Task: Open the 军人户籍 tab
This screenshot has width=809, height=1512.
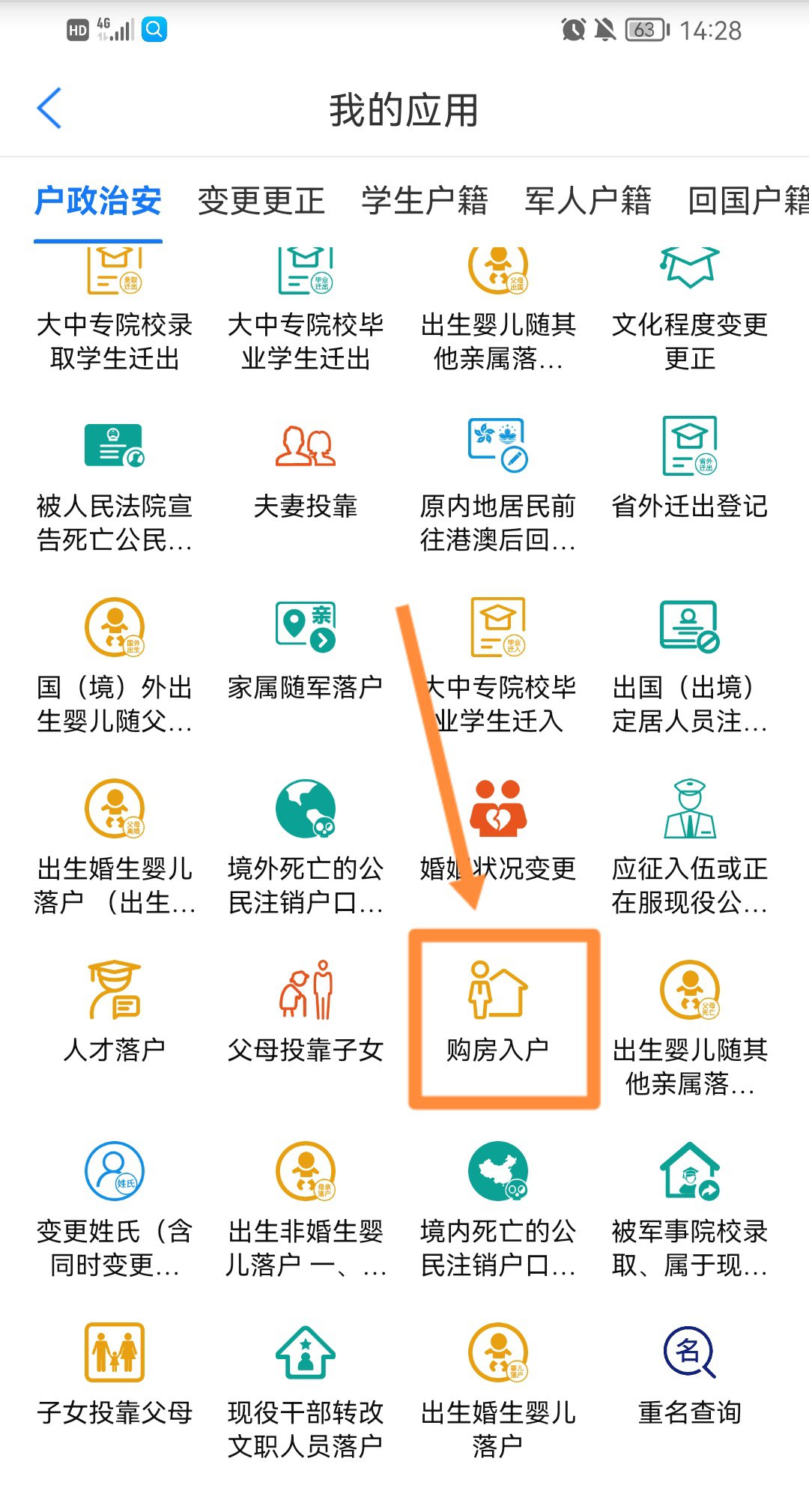Action: (x=587, y=201)
